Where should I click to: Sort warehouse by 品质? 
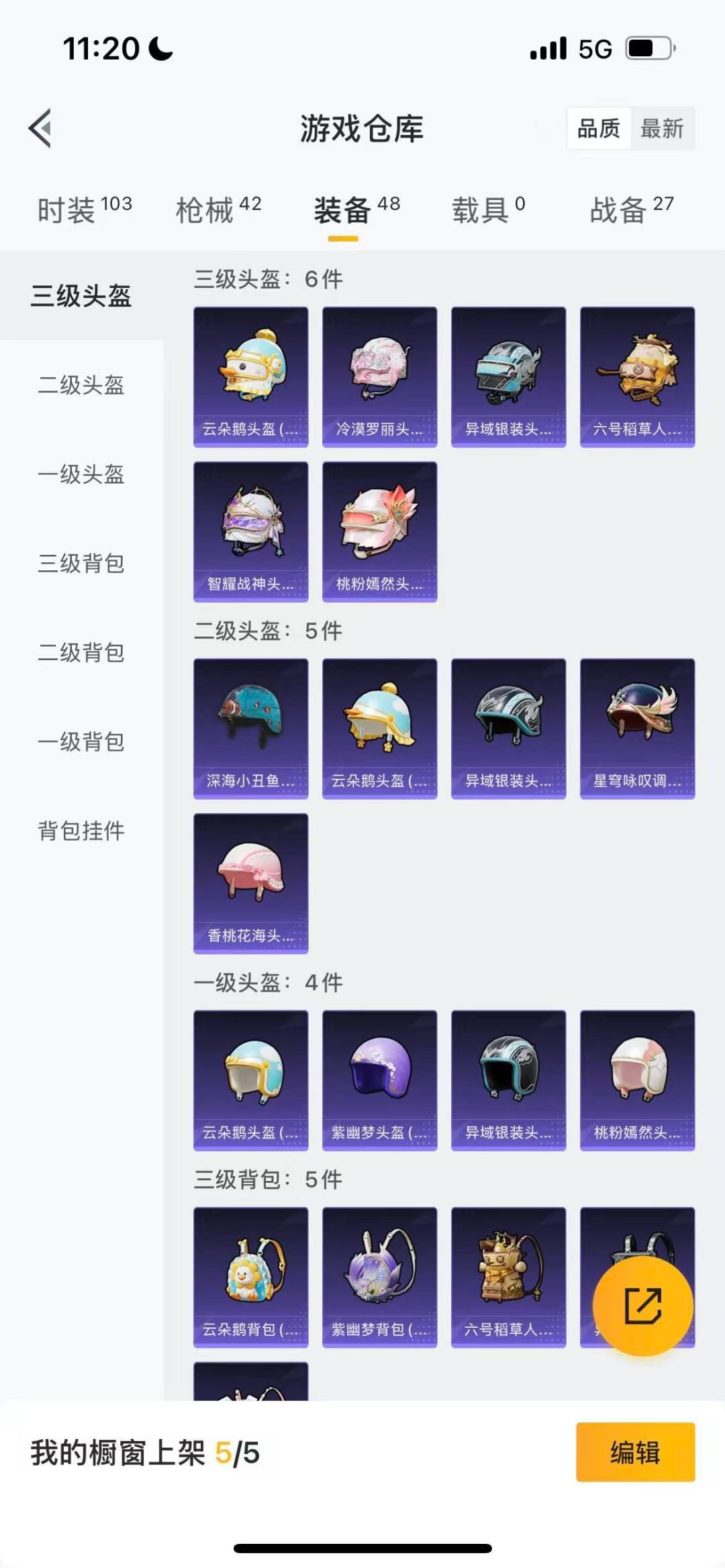[x=599, y=128]
